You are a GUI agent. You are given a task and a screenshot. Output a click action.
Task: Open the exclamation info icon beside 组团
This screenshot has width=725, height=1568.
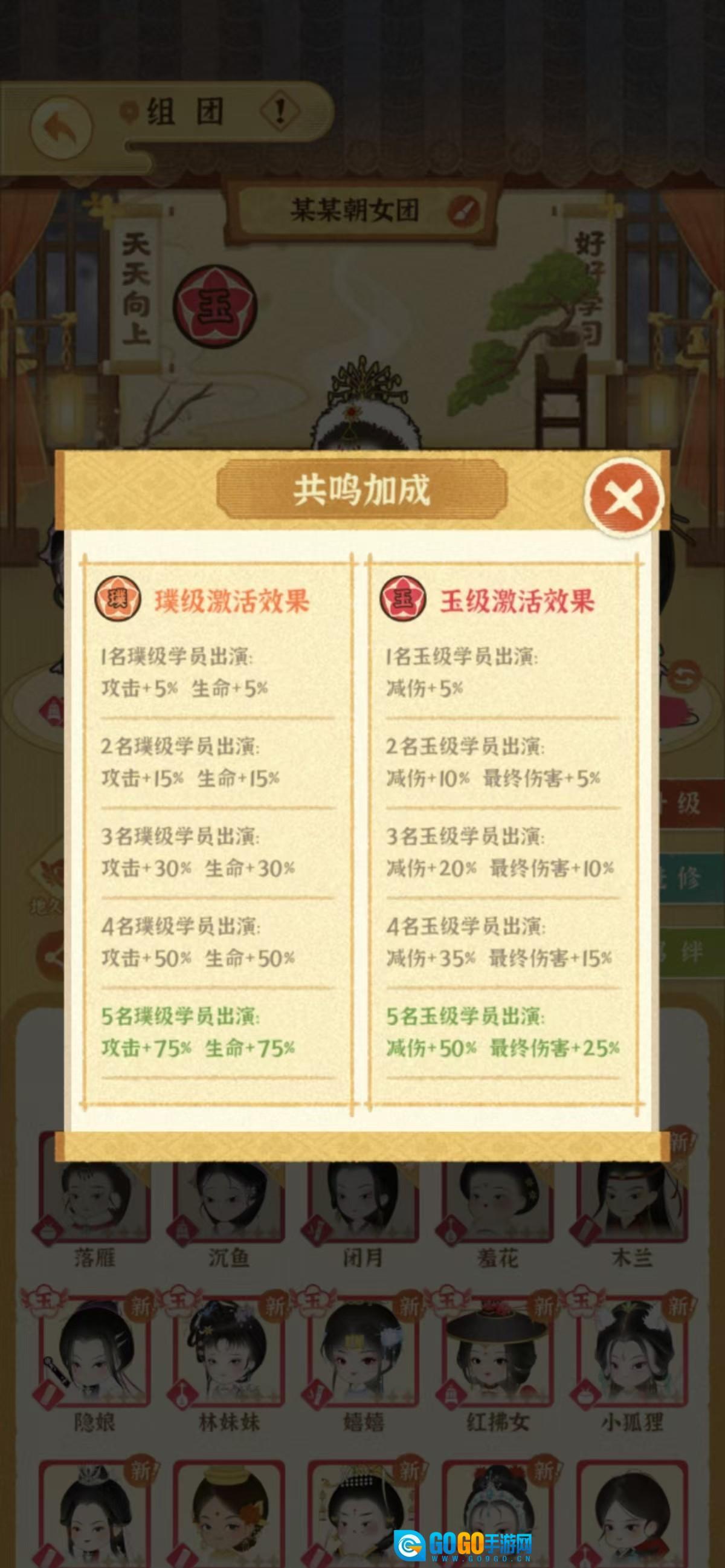280,111
